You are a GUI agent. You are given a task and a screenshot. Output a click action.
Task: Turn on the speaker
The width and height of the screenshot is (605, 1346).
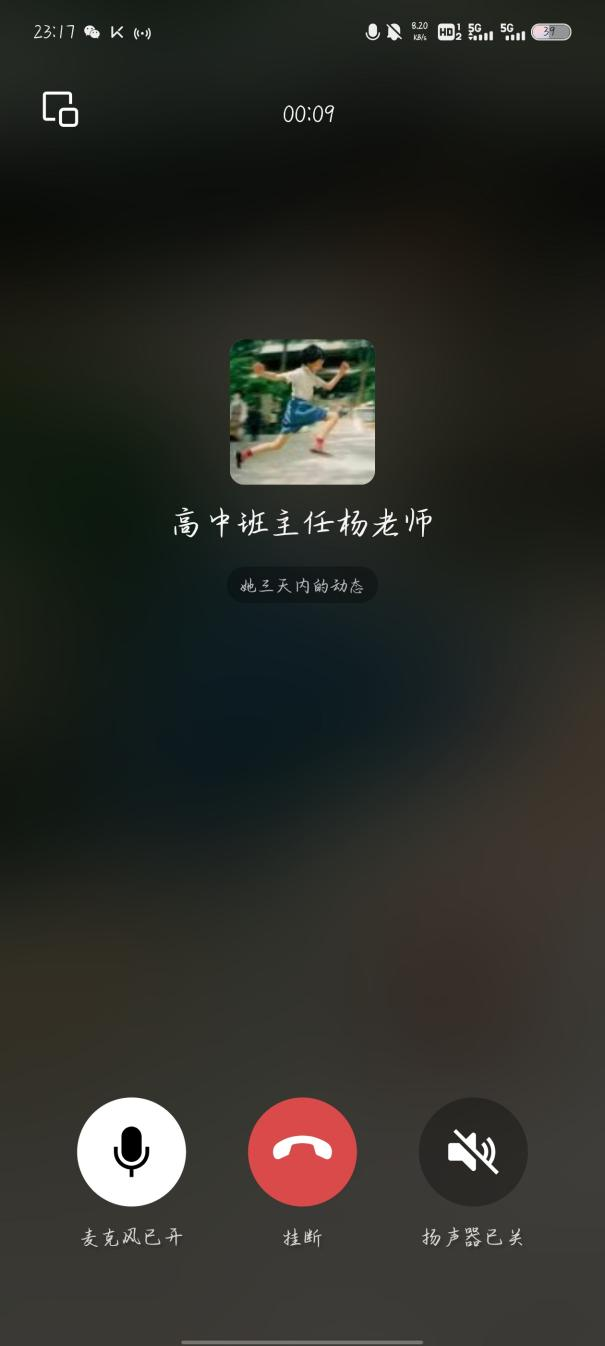coord(473,1151)
